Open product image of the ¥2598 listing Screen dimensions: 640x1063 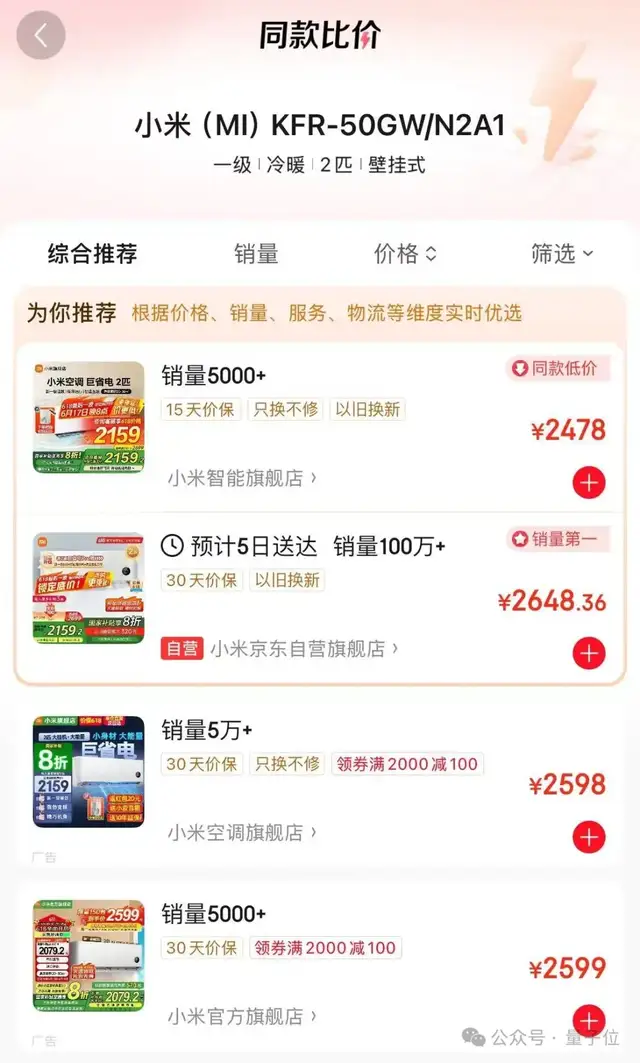click(x=89, y=771)
